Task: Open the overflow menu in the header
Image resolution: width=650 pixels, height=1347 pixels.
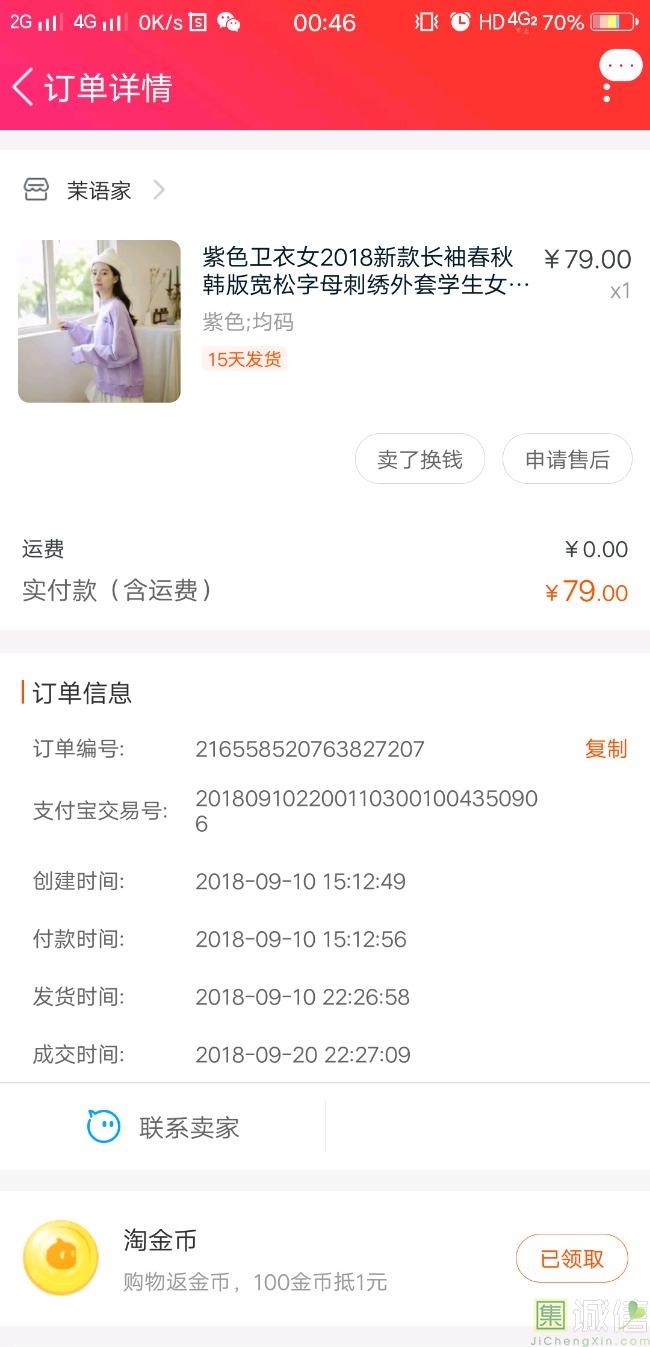Action: (607, 88)
